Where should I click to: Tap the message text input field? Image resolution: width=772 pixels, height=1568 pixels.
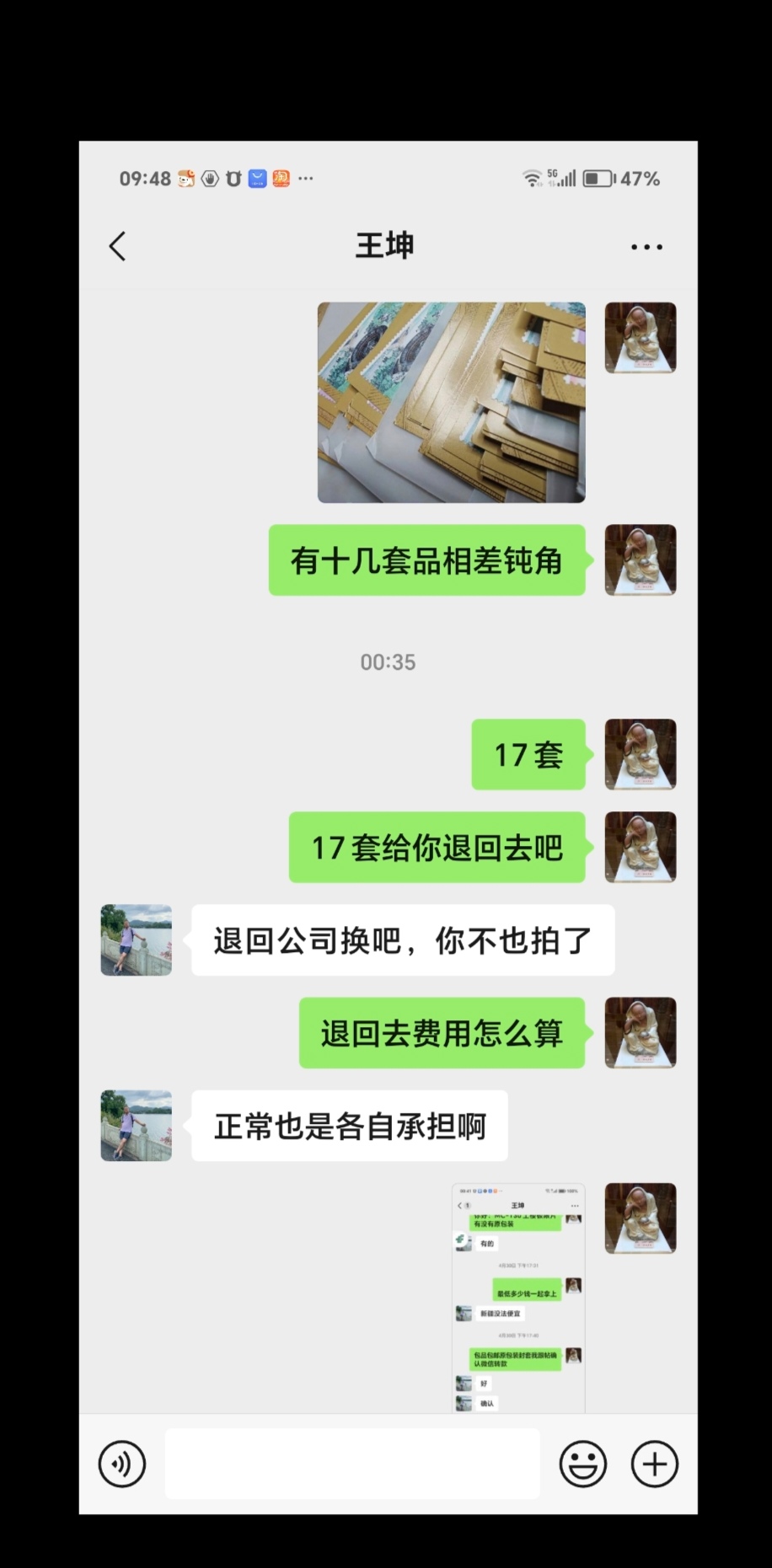coord(352,1464)
